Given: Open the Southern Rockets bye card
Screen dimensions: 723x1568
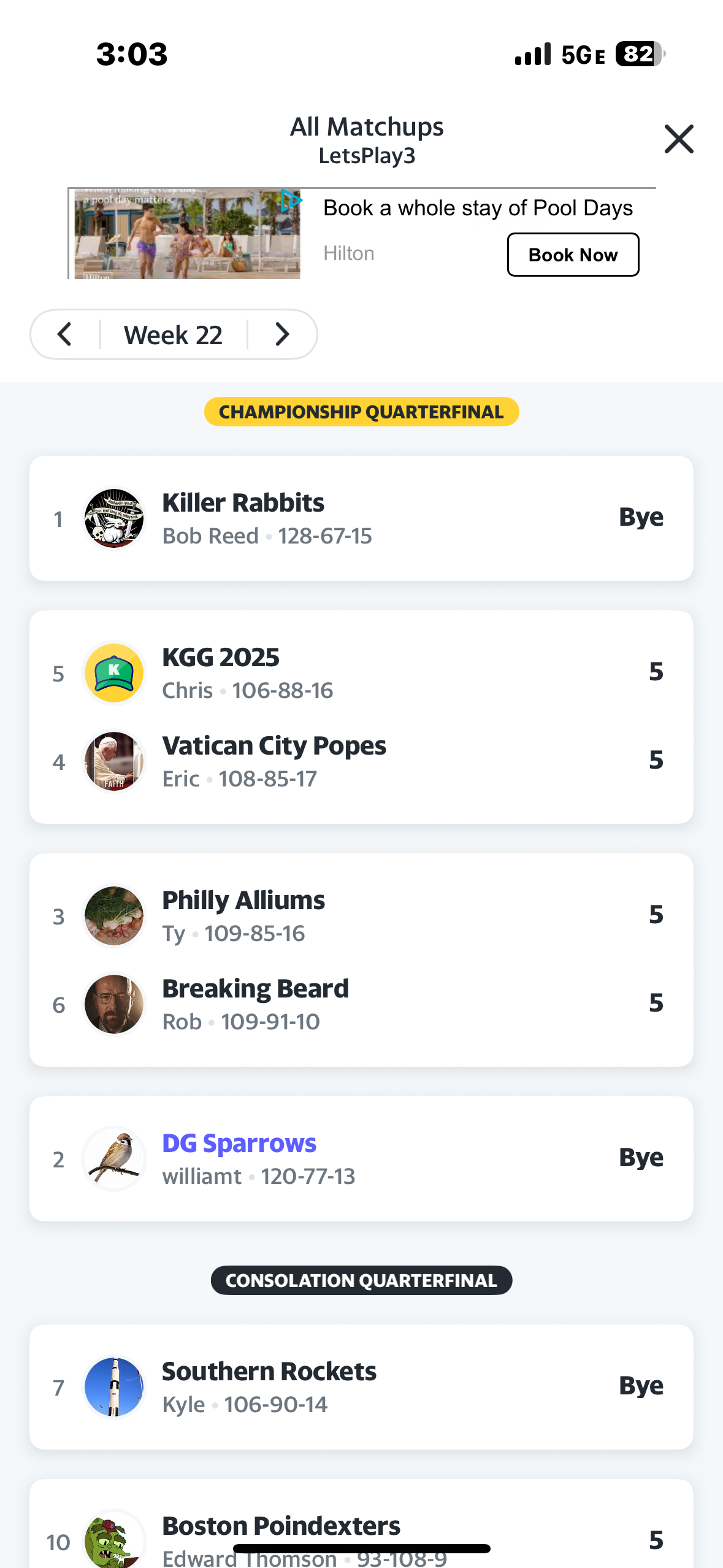Looking at the screenshot, I should pyautogui.click(x=361, y=1387).
